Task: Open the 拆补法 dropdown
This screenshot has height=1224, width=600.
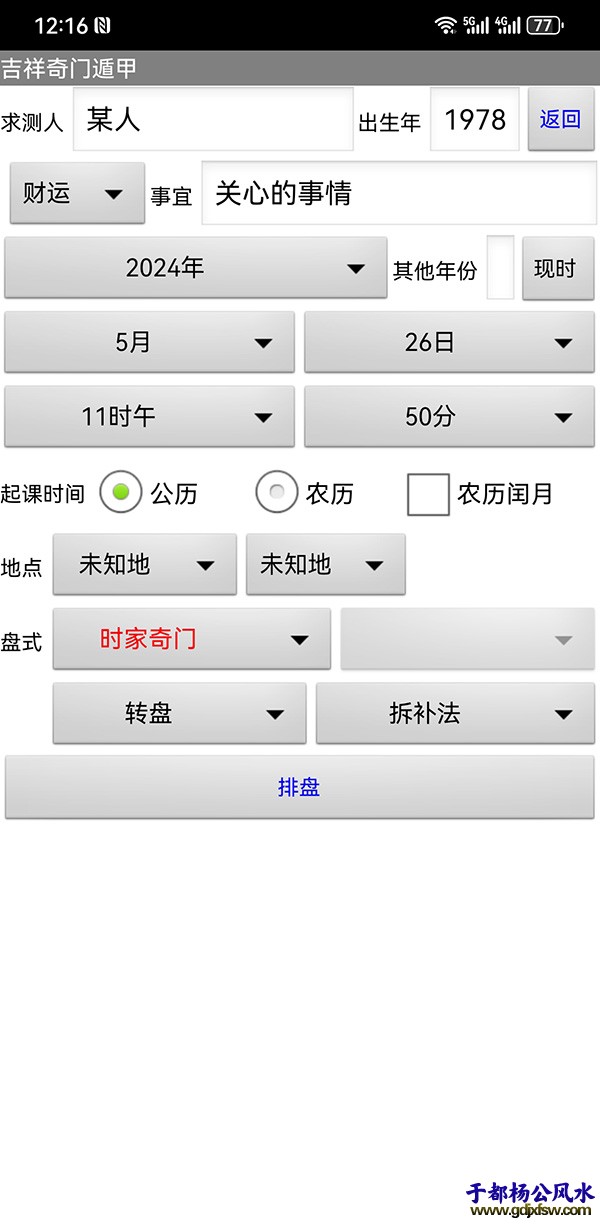Action: click(x=455, y=713)
